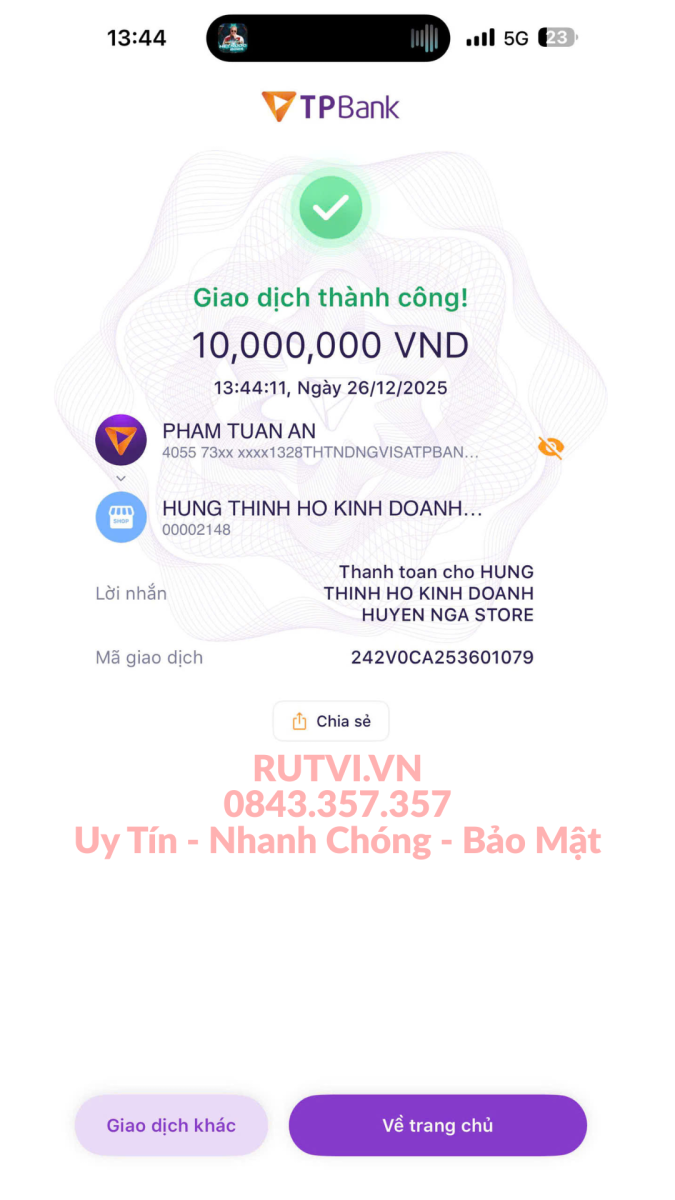Return home via Về trang chủ
Screen dimensions: 675x1200
click(437, 1125)
